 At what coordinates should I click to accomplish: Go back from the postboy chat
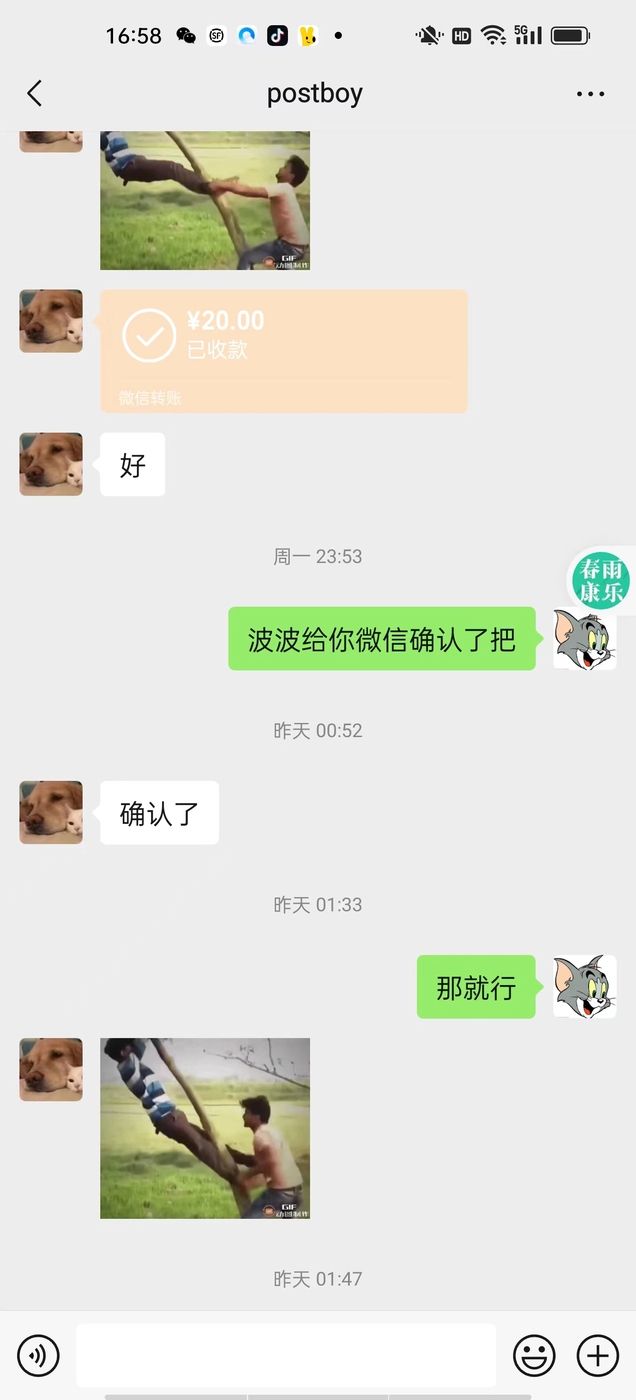point(34,94)
